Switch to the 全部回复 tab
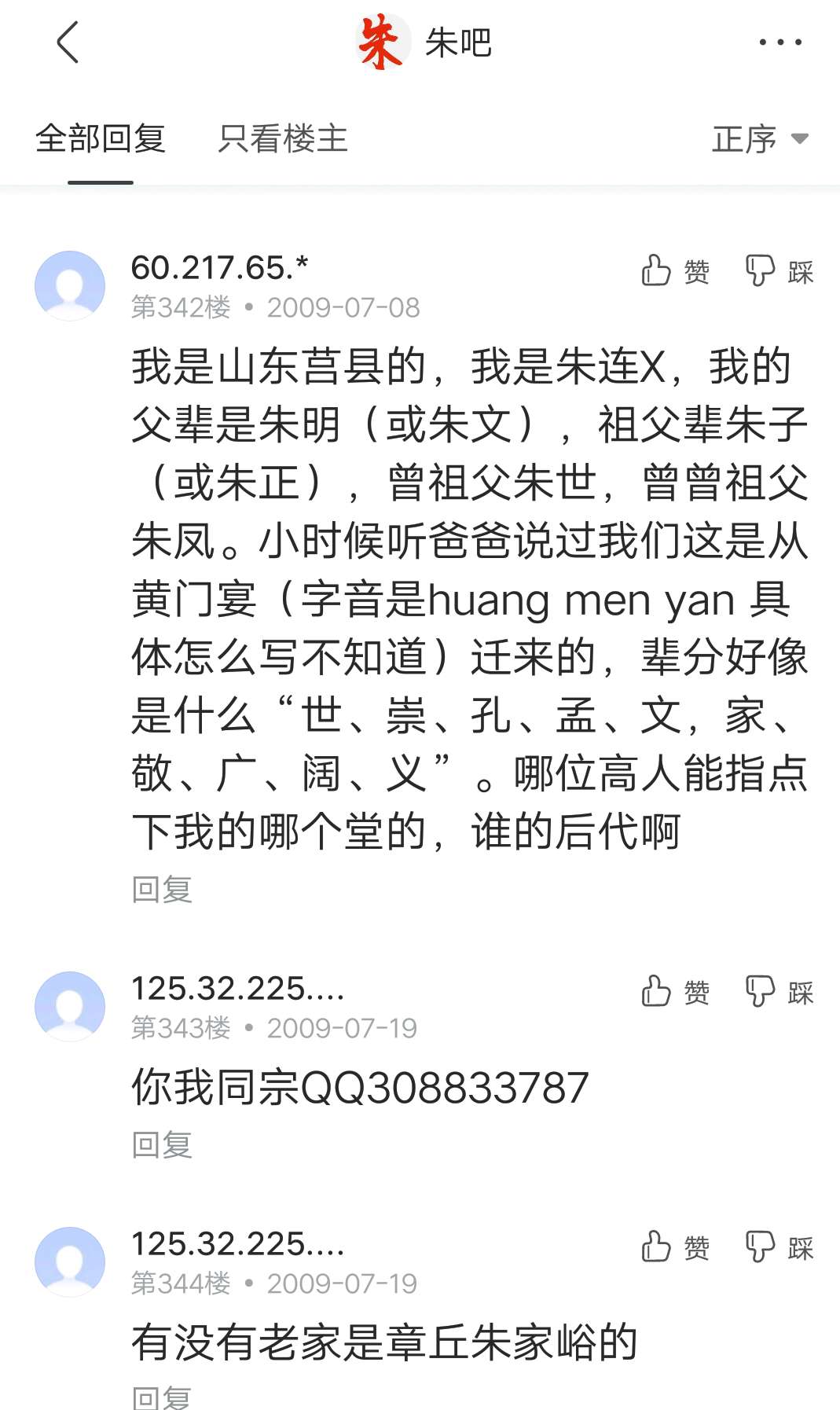Screen dimensions: 840x1410 [101, 139]
